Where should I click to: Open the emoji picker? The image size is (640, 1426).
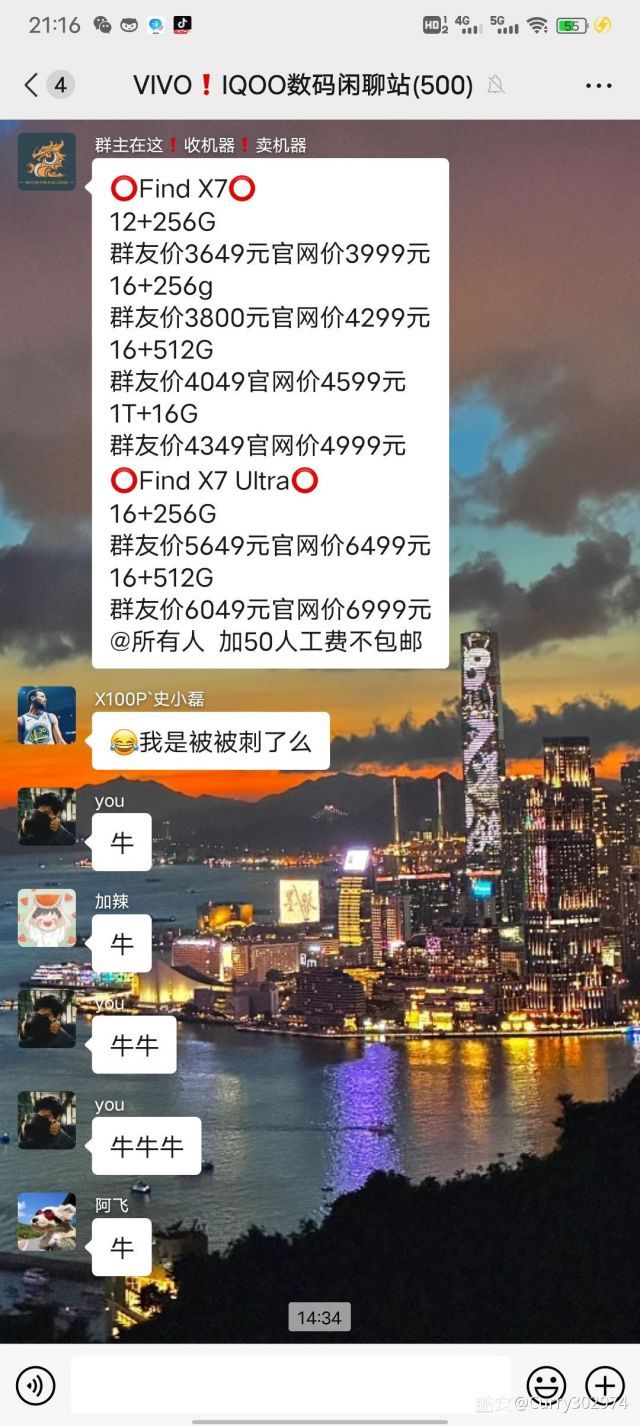546,1385
